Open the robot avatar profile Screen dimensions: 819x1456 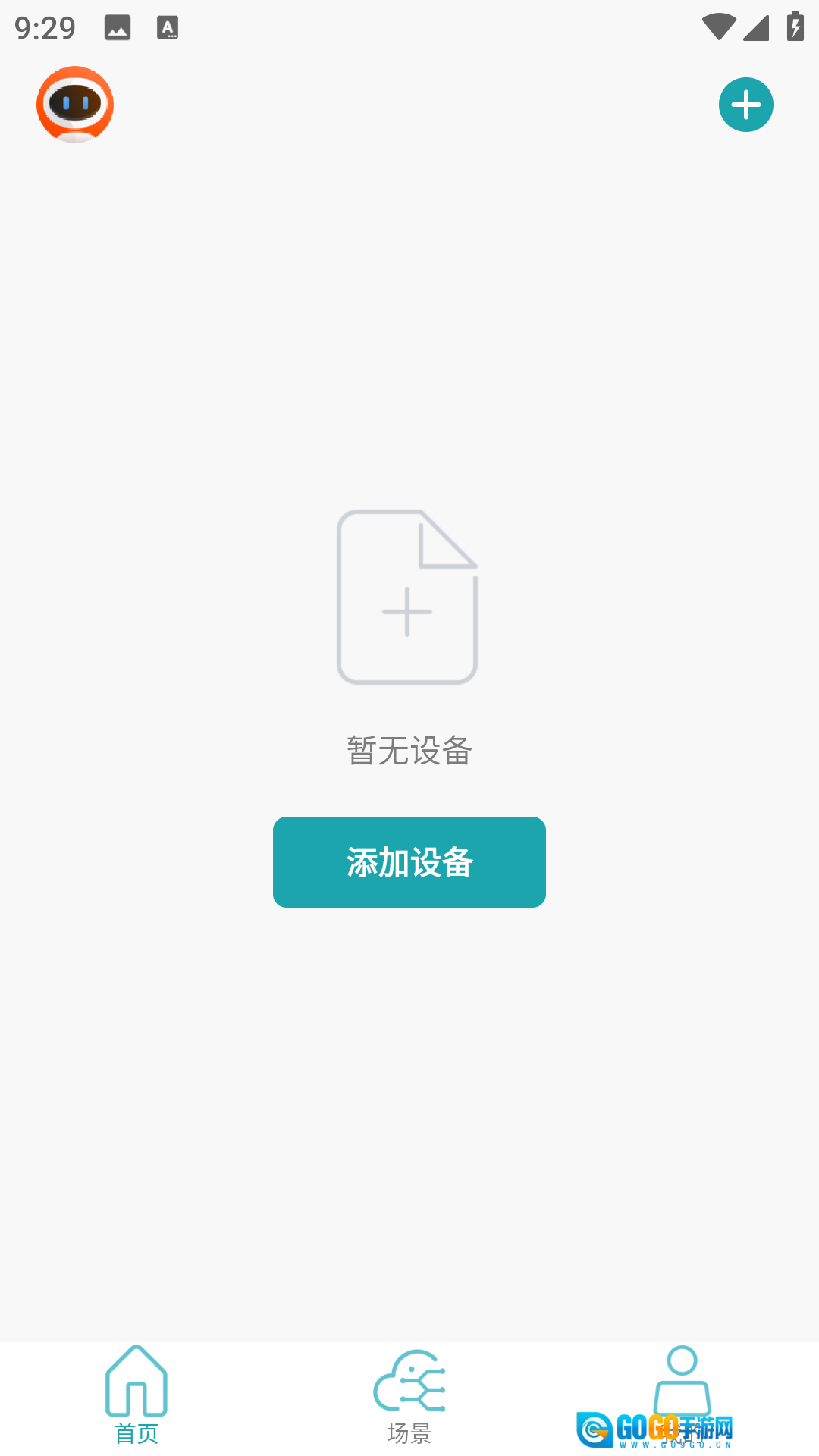[x=75, y=105]
